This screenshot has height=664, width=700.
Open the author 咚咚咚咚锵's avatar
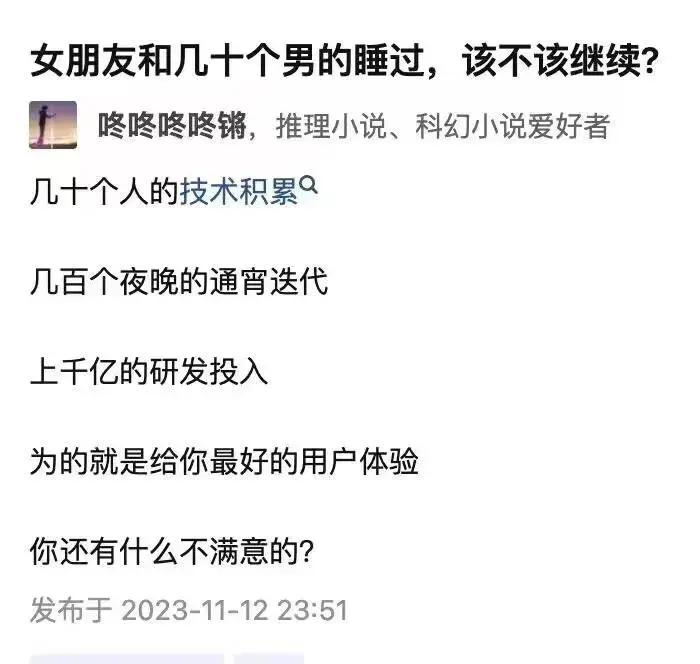pyautogui.click(x=54, y=126)
